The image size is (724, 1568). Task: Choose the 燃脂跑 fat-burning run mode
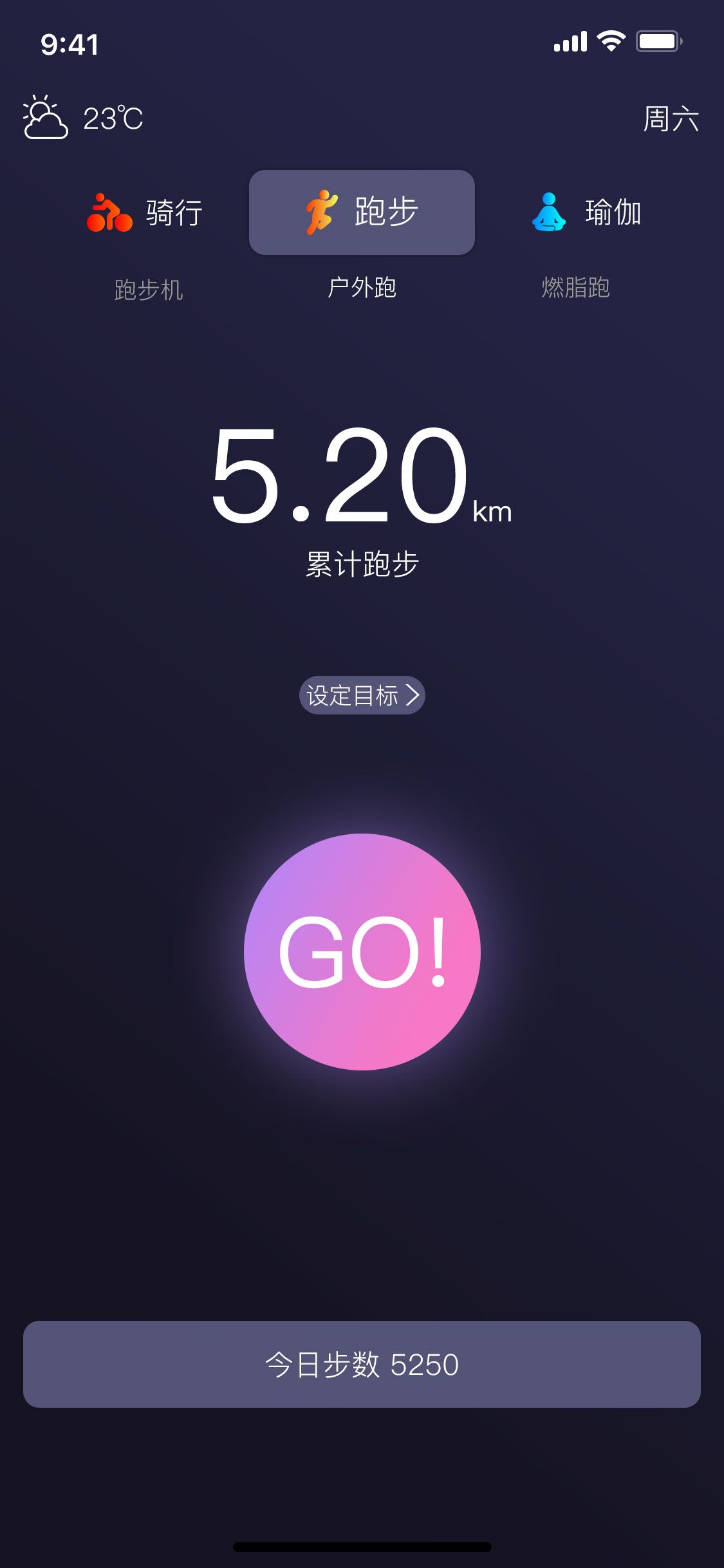click(575, 287)
